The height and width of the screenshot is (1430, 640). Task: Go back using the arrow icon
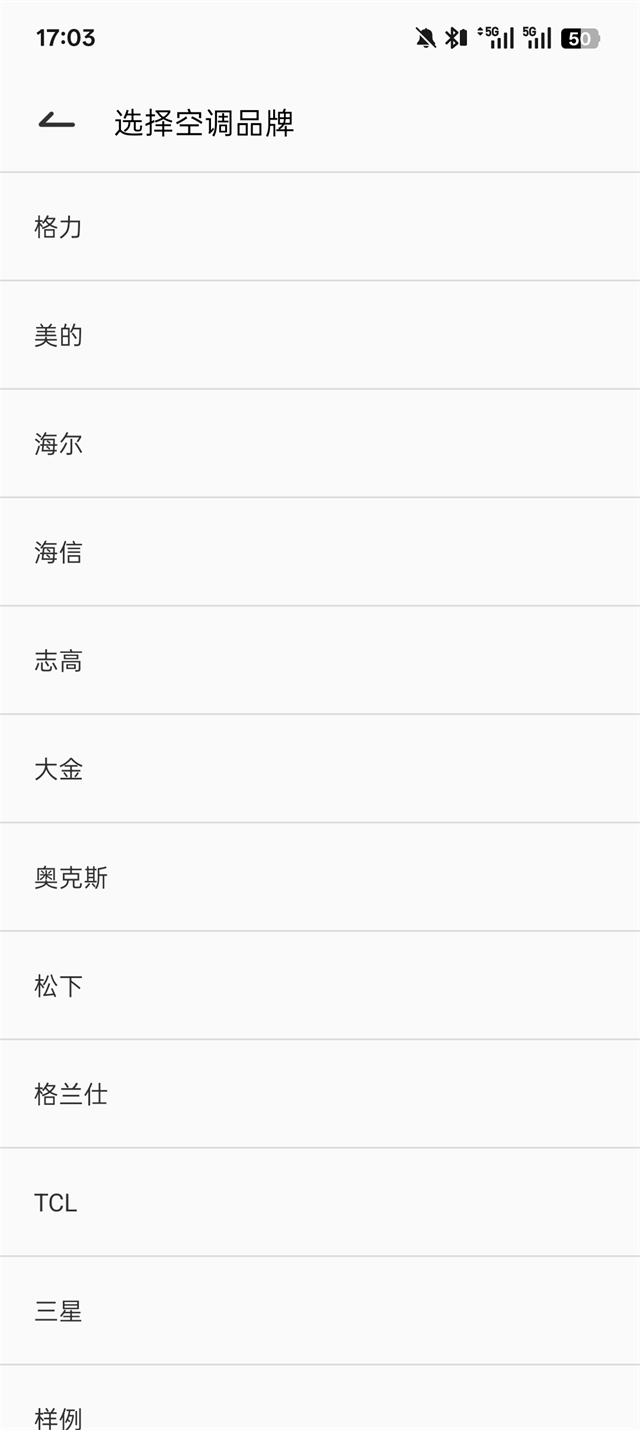pos(57,123)
